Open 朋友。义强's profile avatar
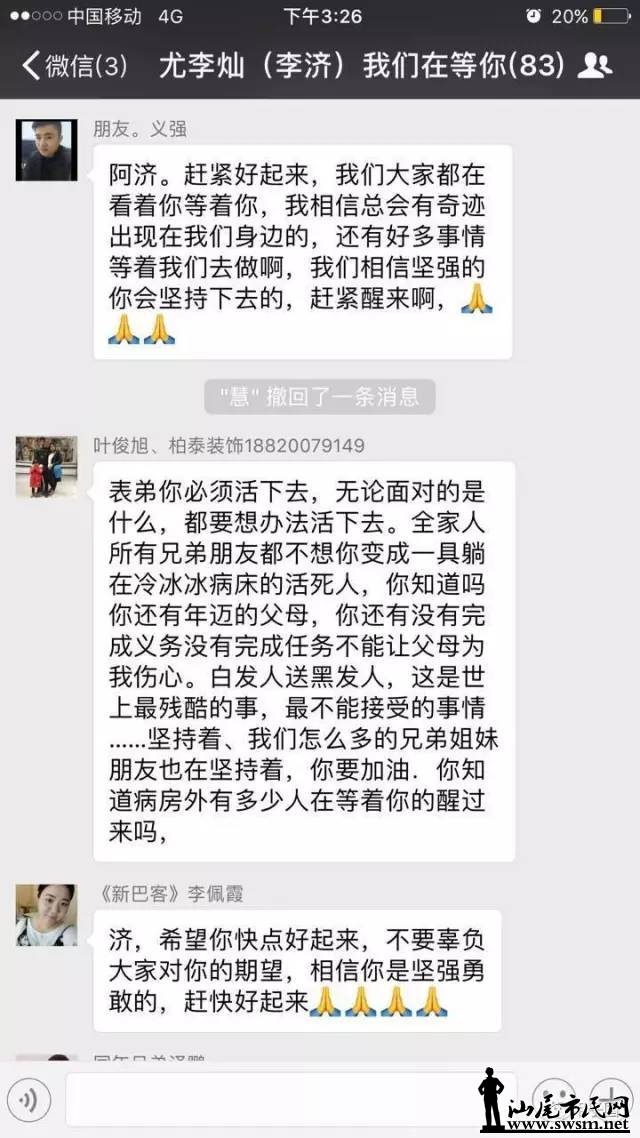The height and width of the screenshot is (1138, 640). 45,150
